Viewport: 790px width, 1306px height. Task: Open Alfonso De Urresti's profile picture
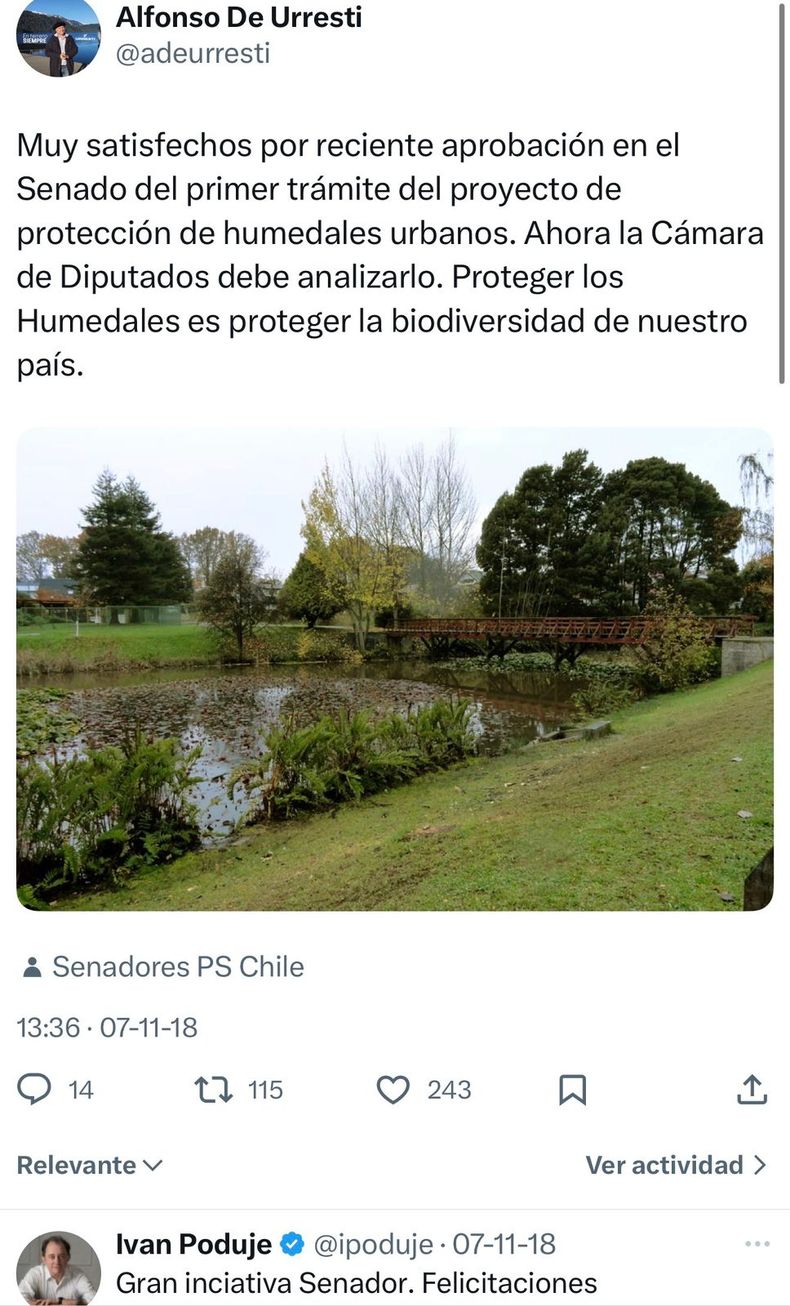point(58,38)
